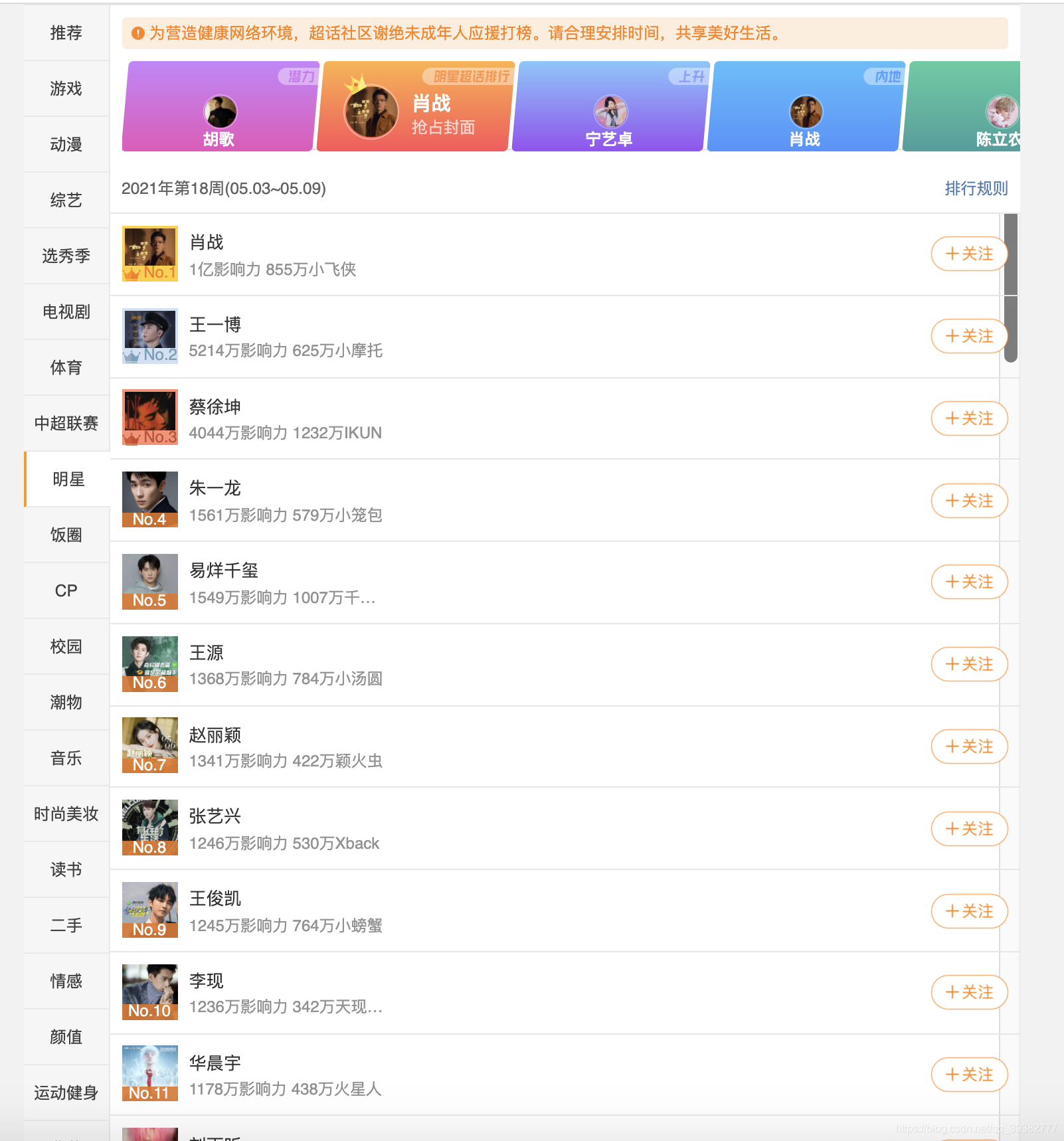The height and width of the screenshot is (1141, 1064).
Task: Select the 游戏 category in sidebar
Action: point(66,88)
